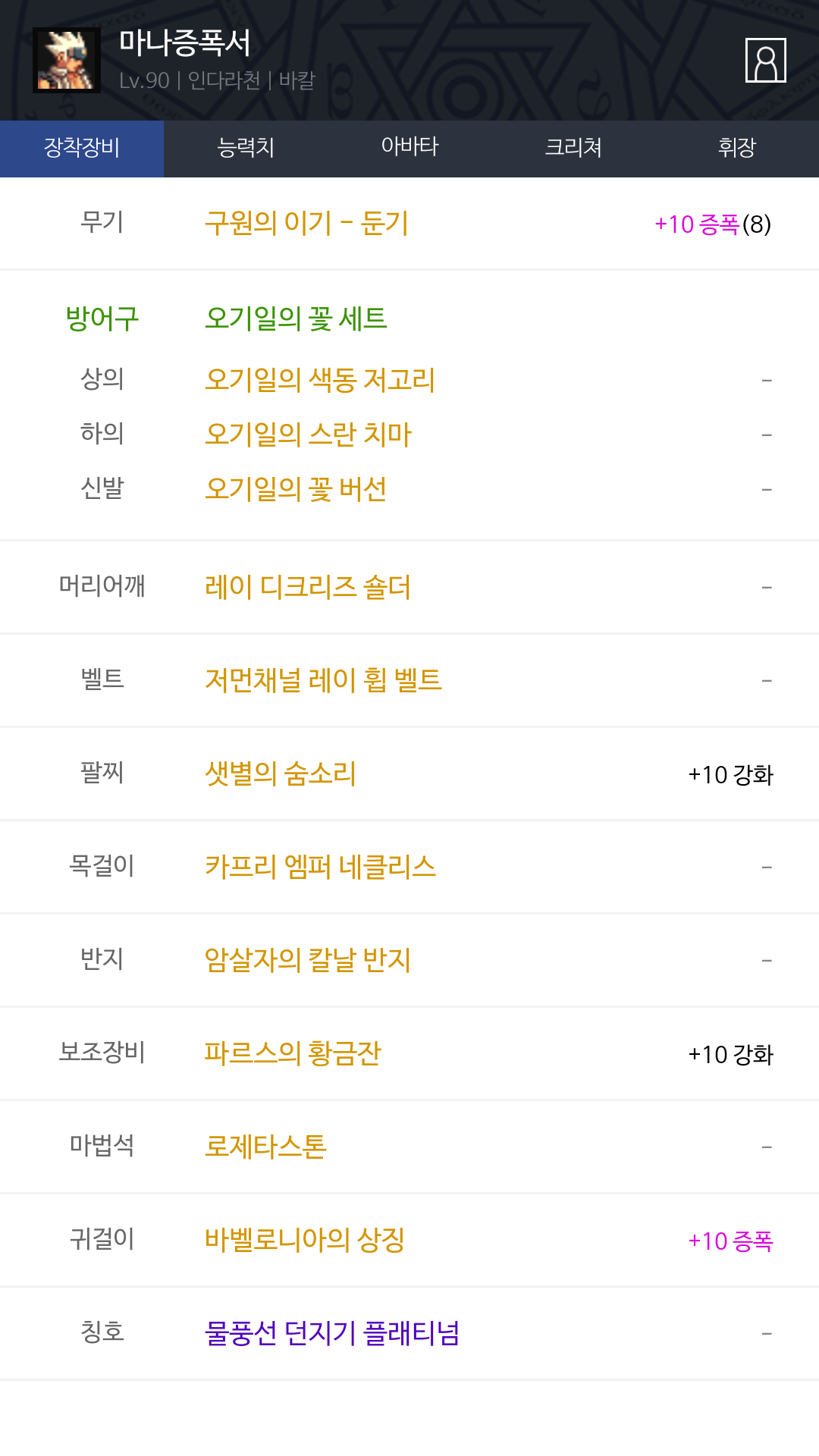819x1456 pixels.
Task: View title 물풍선 던지기 플래티넘
Action: [x=332, y=1333]
